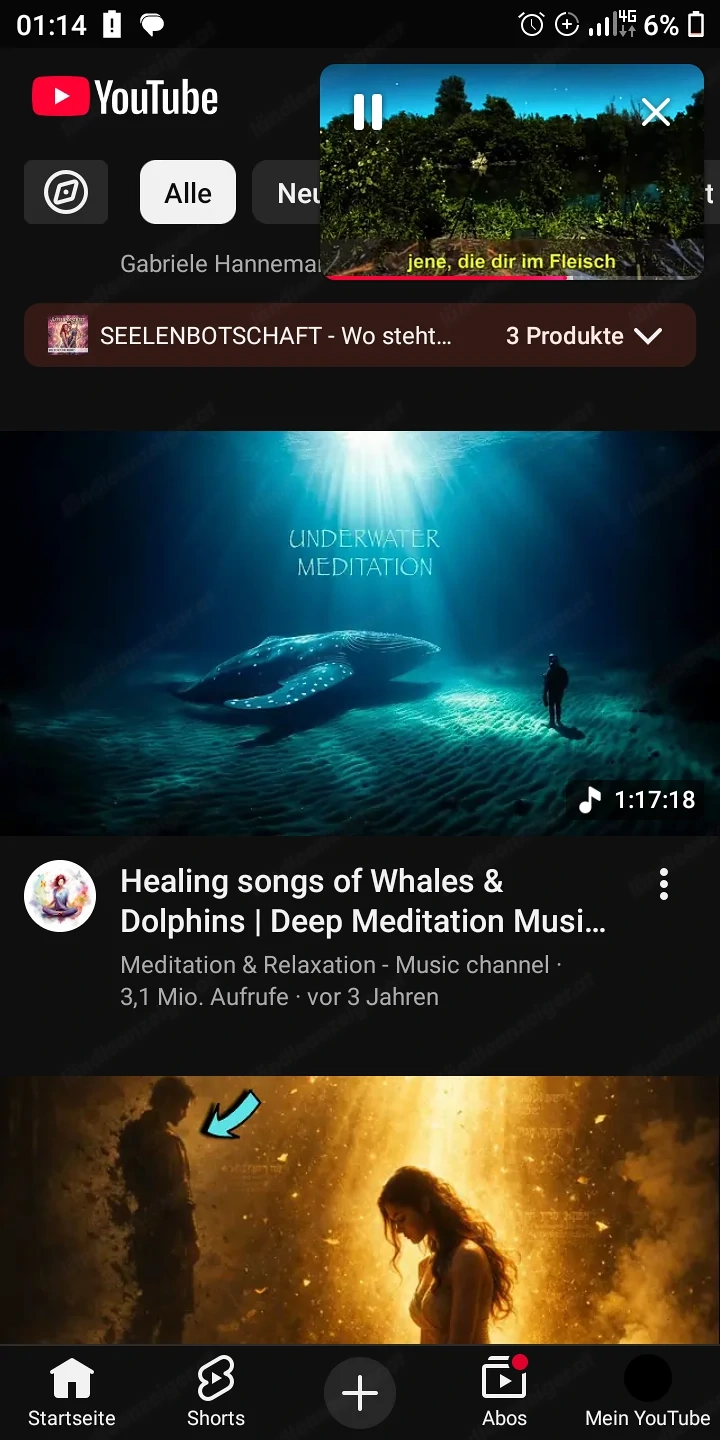The image size is (720, 1440).
Task: Open options menu for Healing songs video
Action: [x=664, y=884]
